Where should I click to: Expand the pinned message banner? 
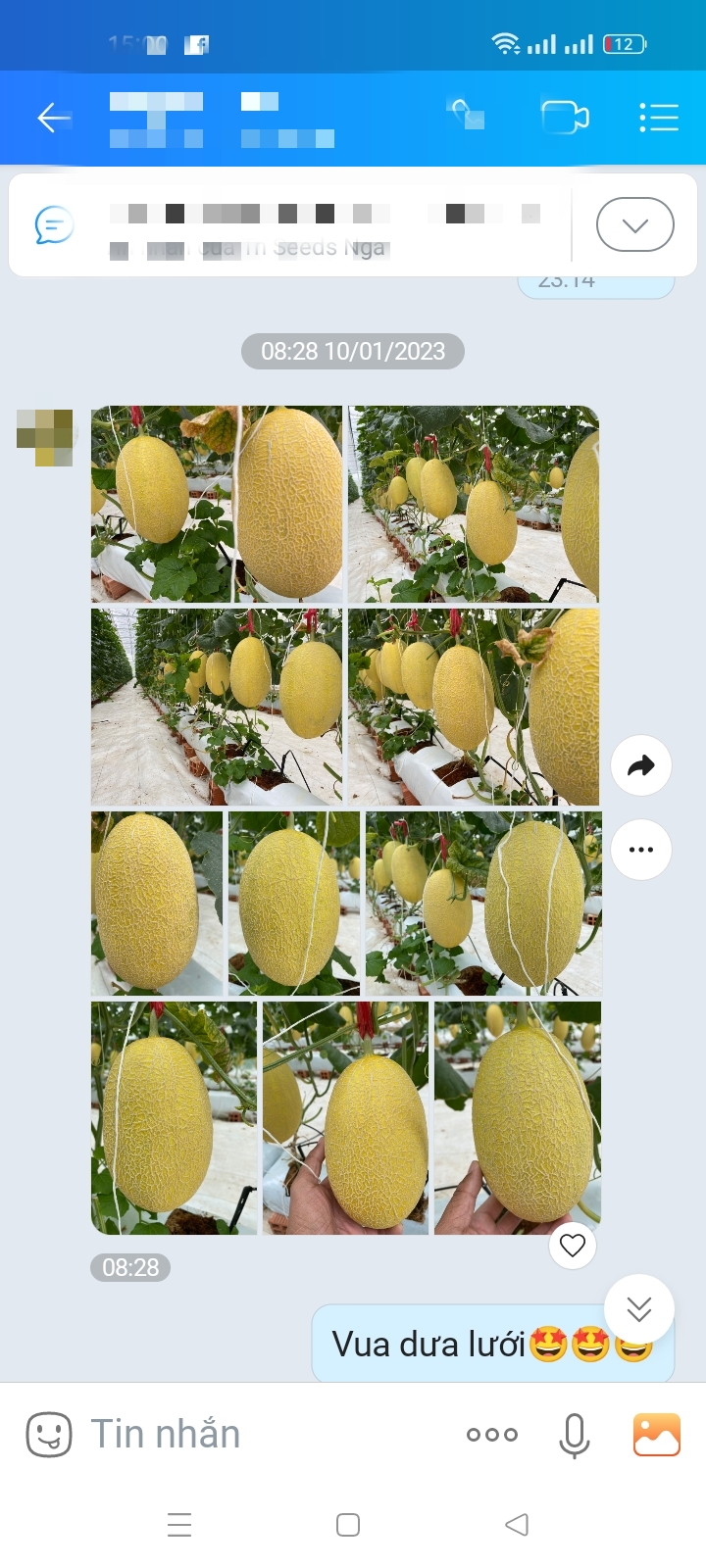(634, 225)
